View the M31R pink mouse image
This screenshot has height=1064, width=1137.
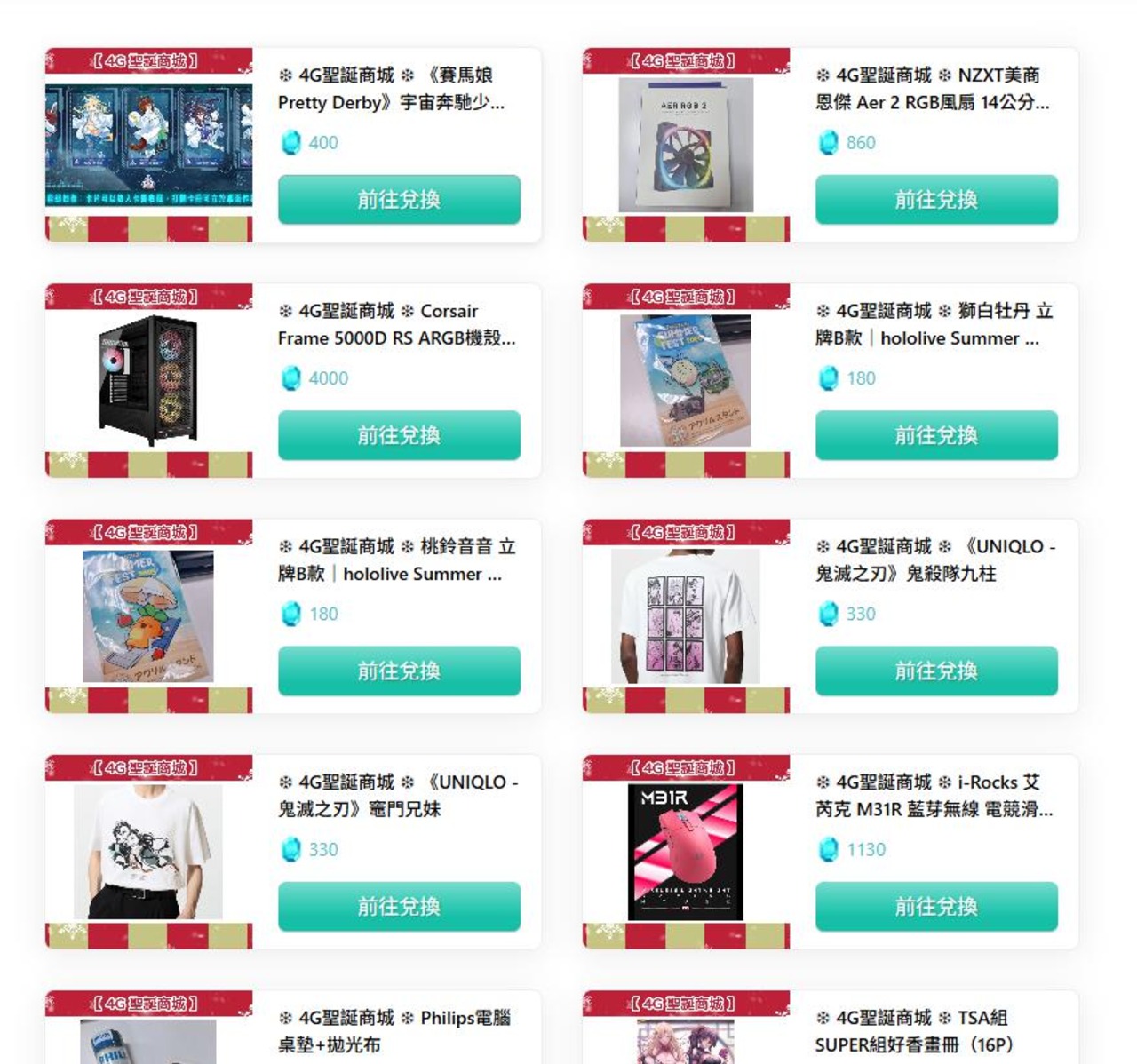686,852
